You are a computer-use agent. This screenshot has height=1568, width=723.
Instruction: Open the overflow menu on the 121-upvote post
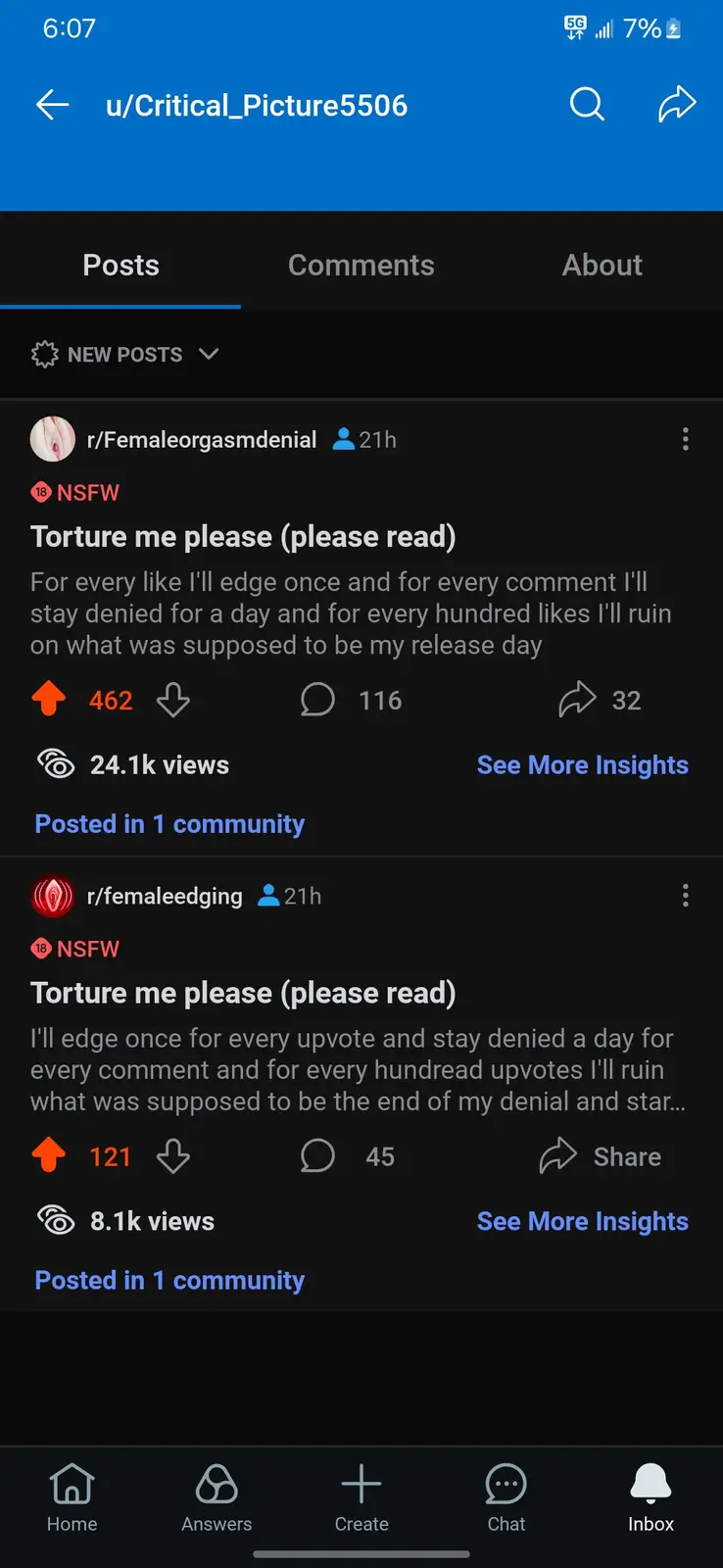[x=685, y=895]
